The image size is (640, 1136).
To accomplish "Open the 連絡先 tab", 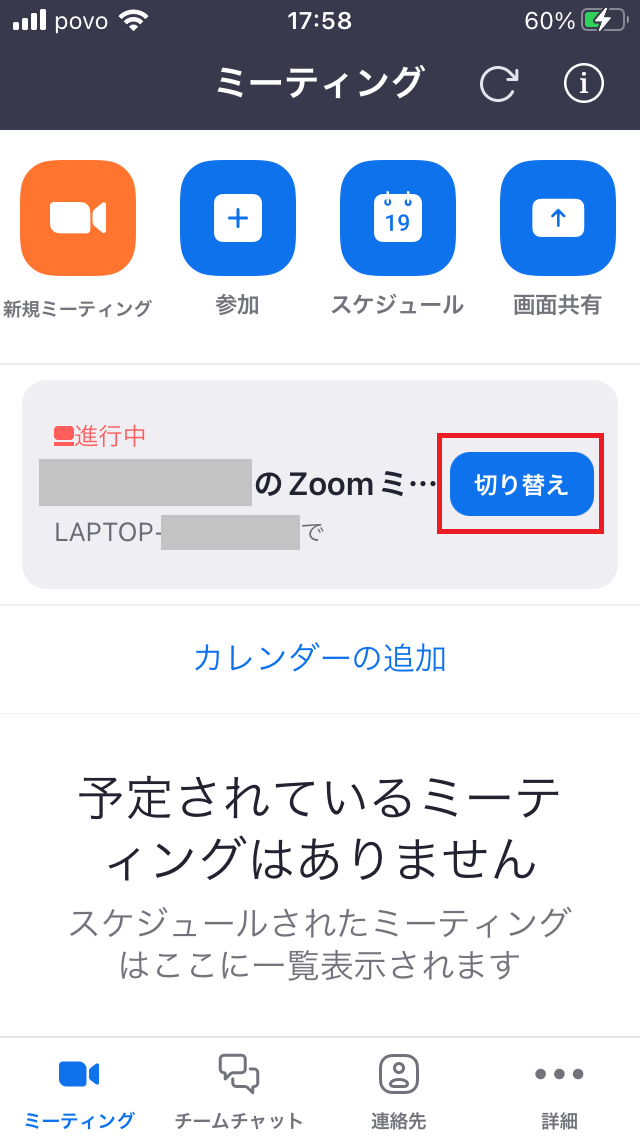I will [399, 1090].
